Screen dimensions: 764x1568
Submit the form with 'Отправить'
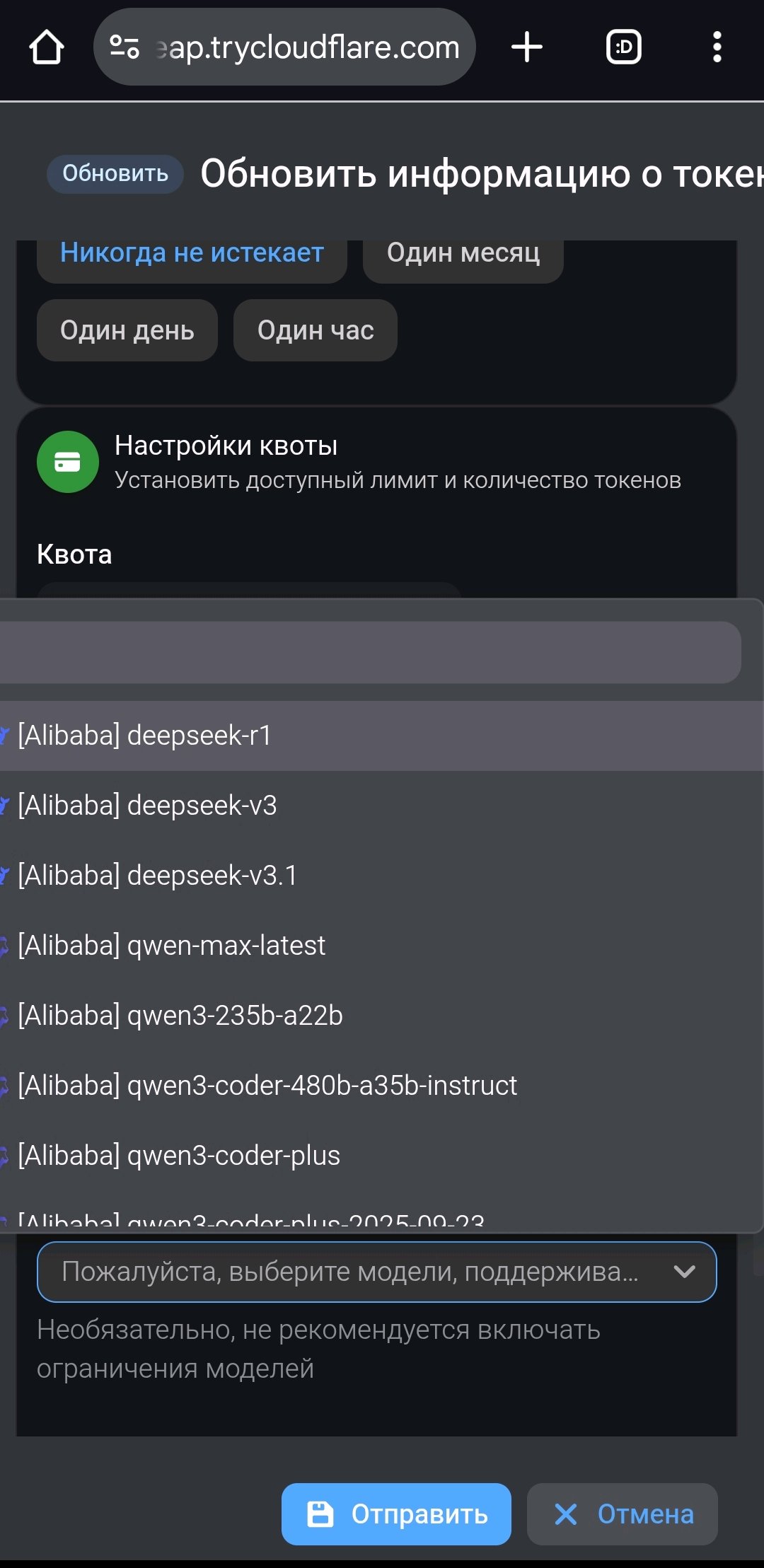click(x=396, y=1514)
